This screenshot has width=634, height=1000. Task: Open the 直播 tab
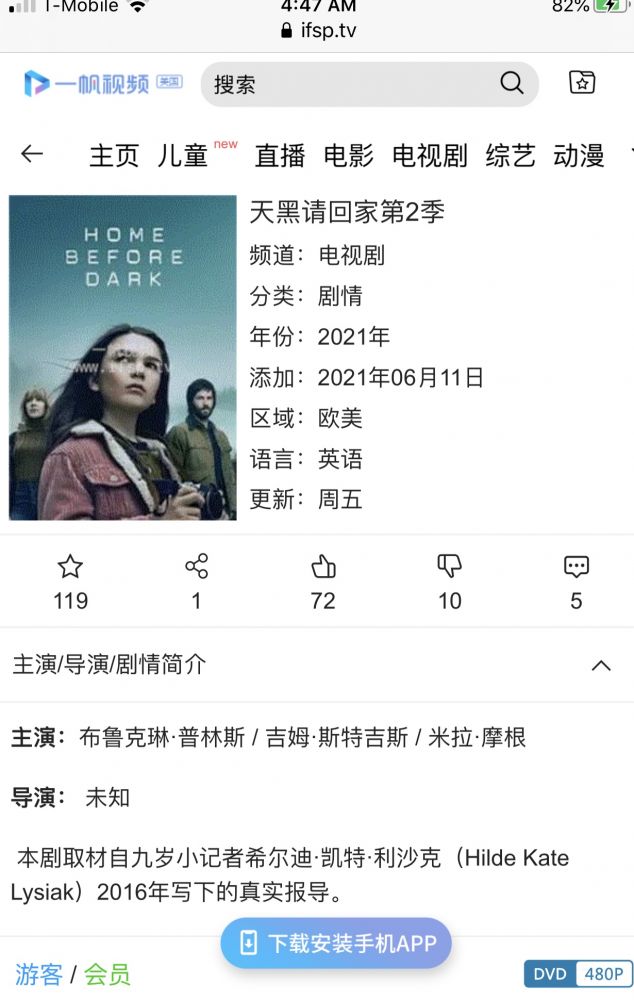coord(279,156)
